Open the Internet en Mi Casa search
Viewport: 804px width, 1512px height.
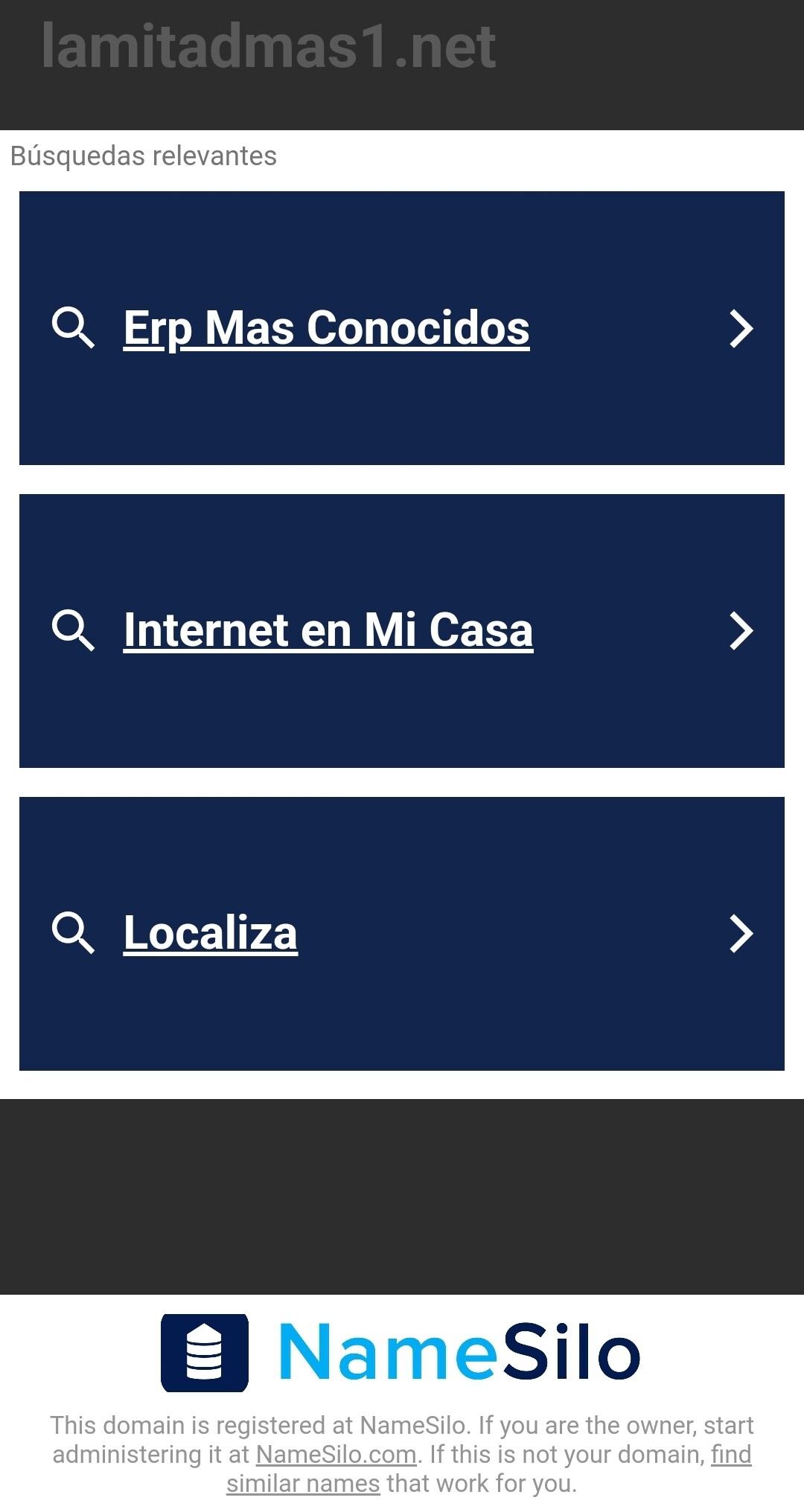tap(402, 631)
